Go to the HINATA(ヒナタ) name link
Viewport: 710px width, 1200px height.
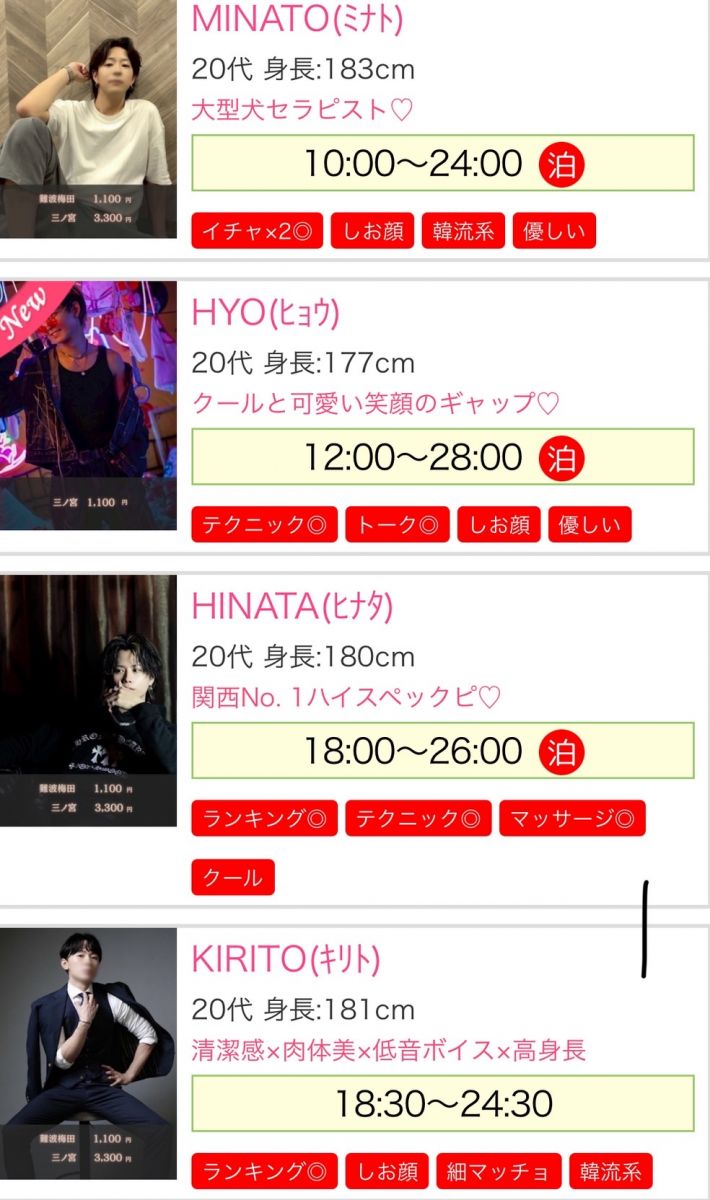pos(292,606)
